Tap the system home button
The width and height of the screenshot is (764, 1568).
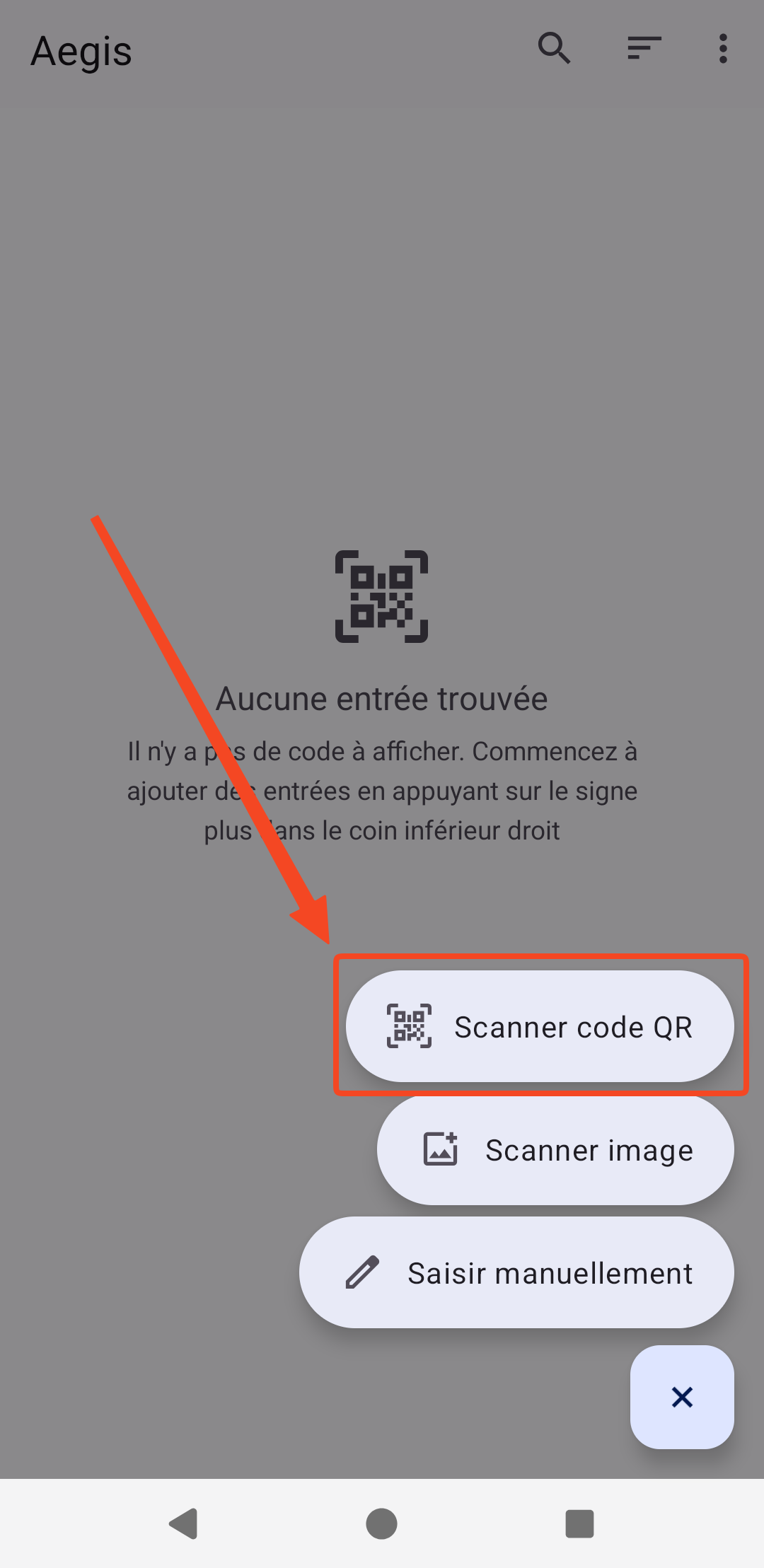(381, 1523)
